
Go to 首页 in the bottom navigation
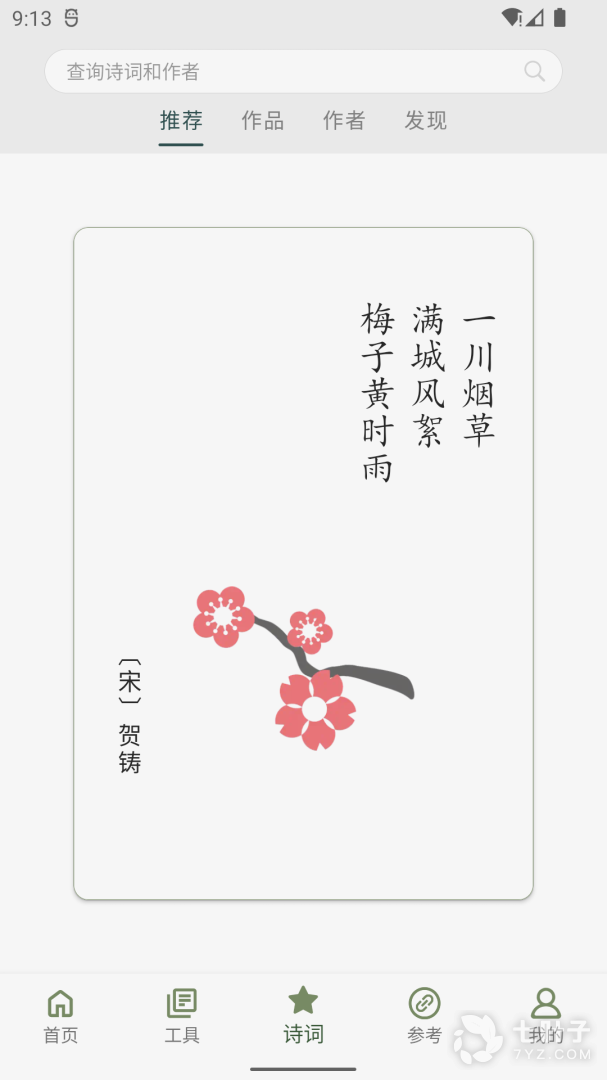[x=60, y=1016]
